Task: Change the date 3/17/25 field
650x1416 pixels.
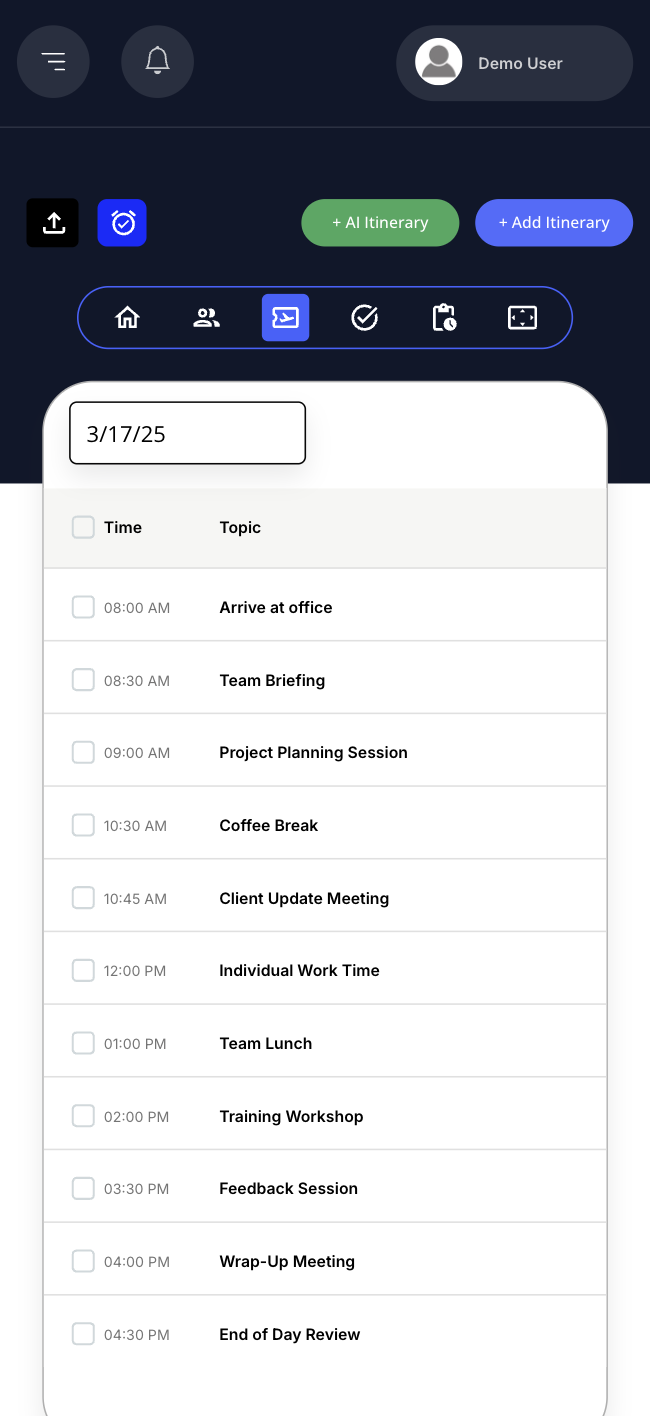Action: click(x=187, y=434)
